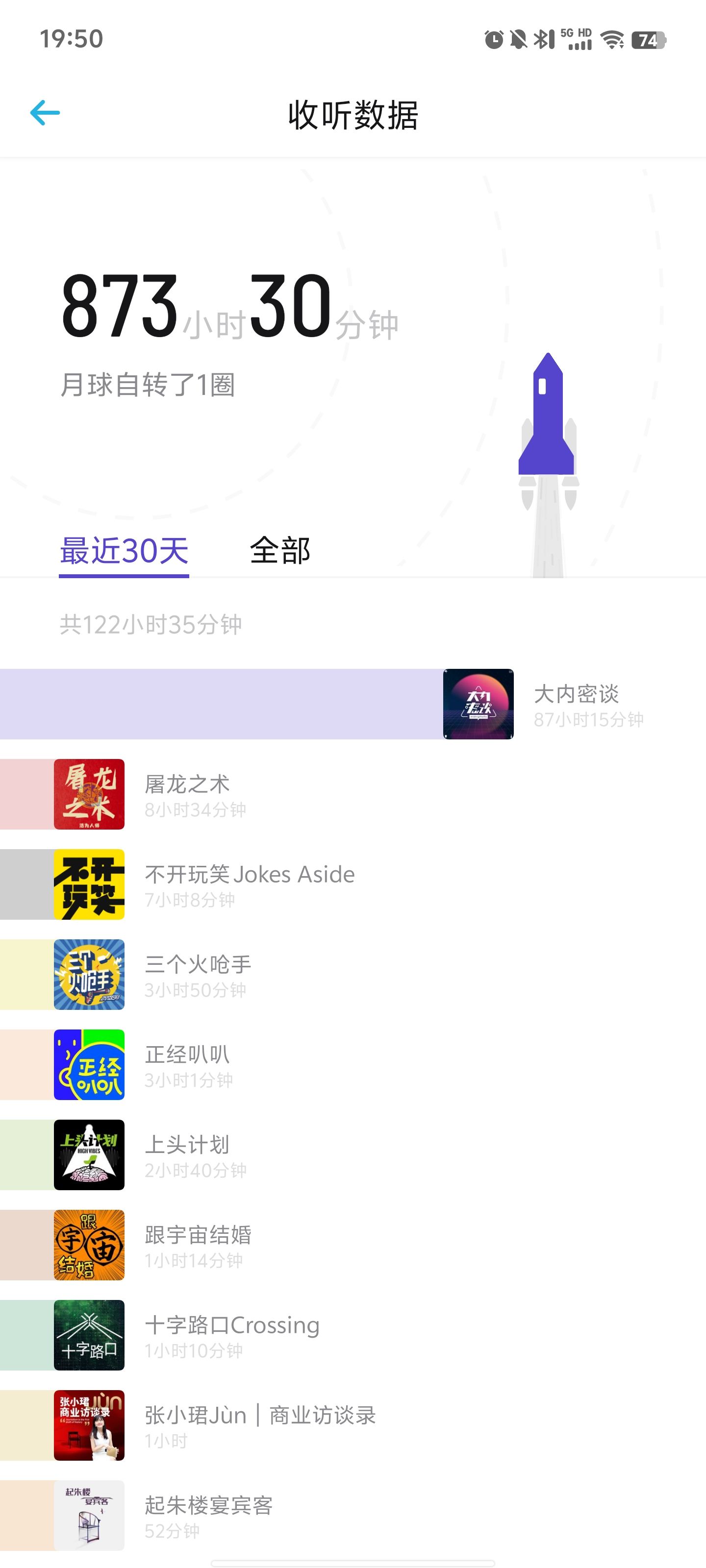Open the 跟宇宙结婚 podcast
706x1568 pixels.
(198, 1245)
